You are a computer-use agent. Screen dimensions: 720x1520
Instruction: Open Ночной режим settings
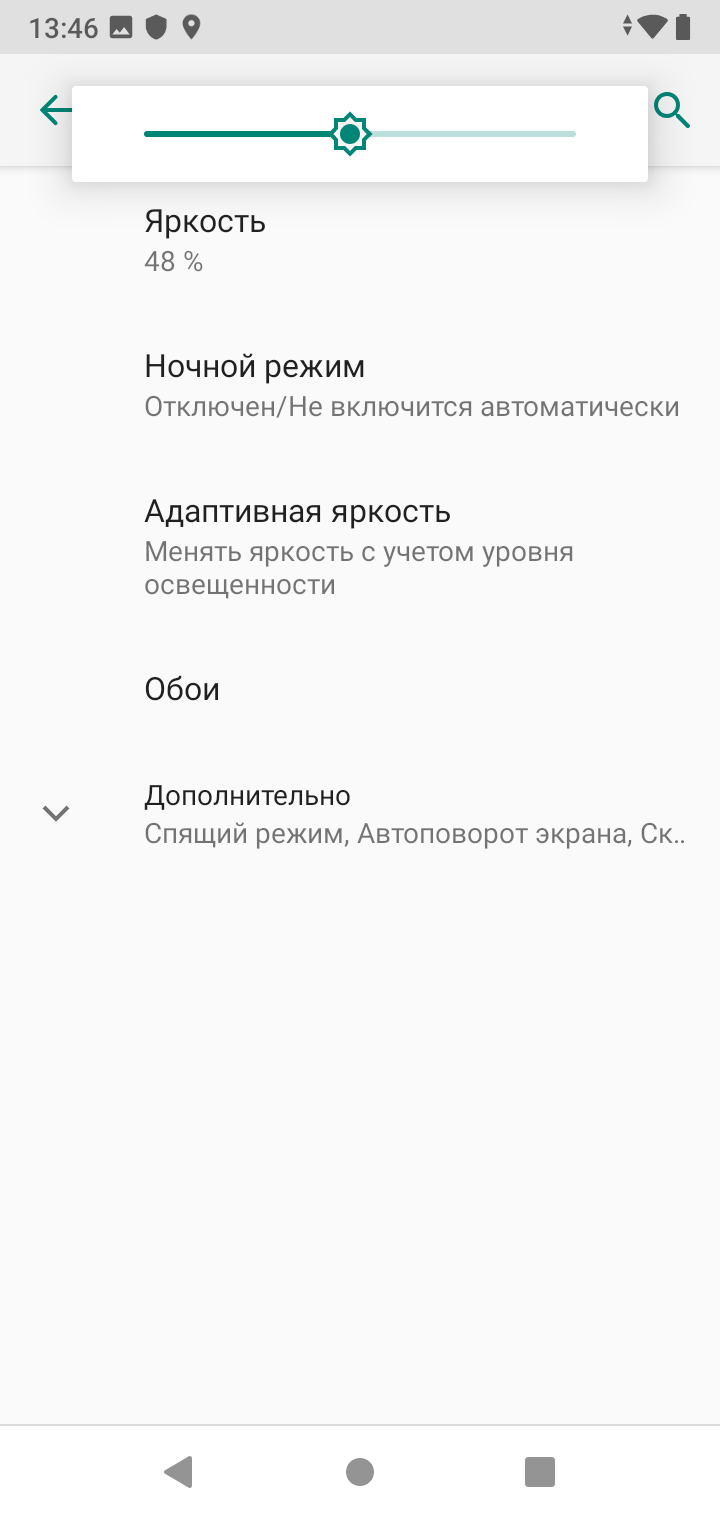(360, 386)
